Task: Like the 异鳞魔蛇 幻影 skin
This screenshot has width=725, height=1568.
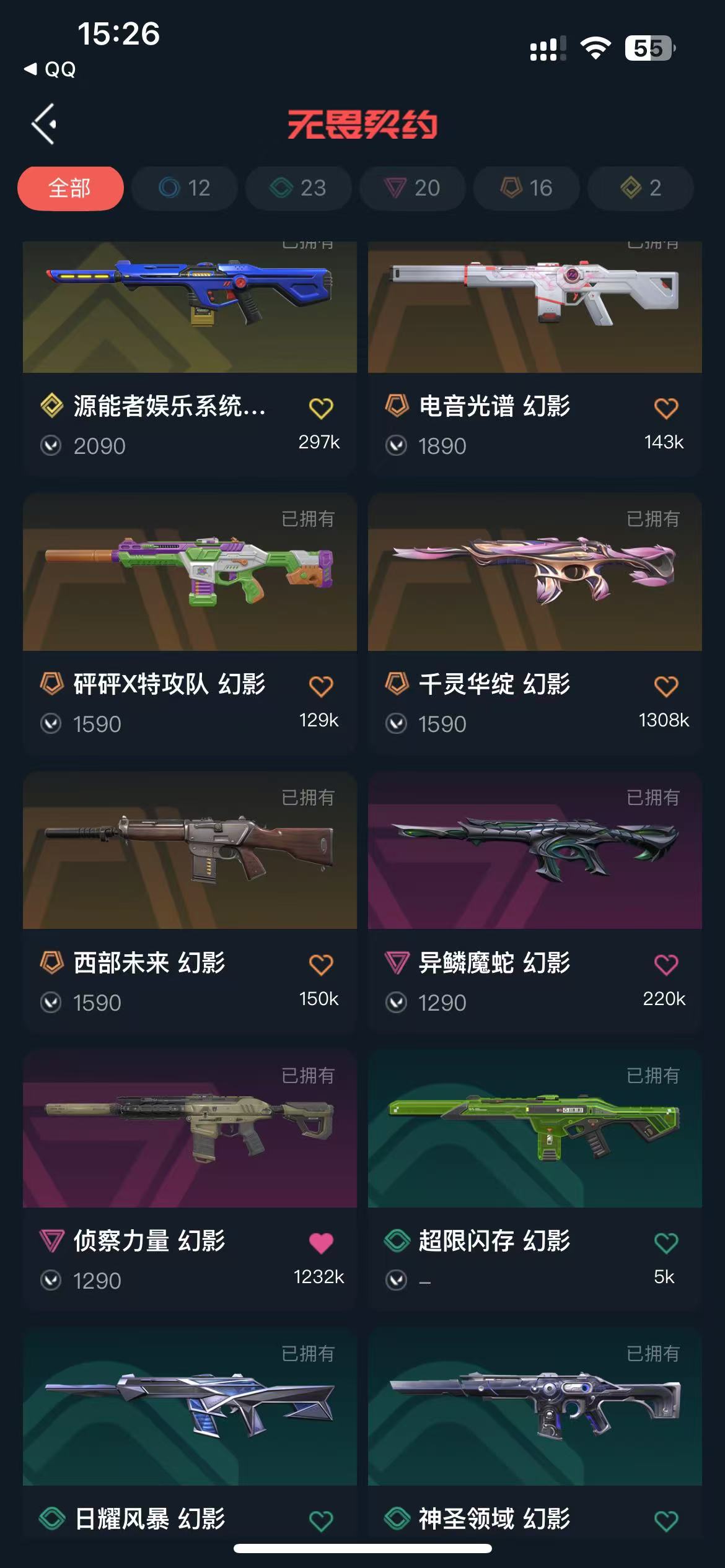Action: [x=666, y=964]
